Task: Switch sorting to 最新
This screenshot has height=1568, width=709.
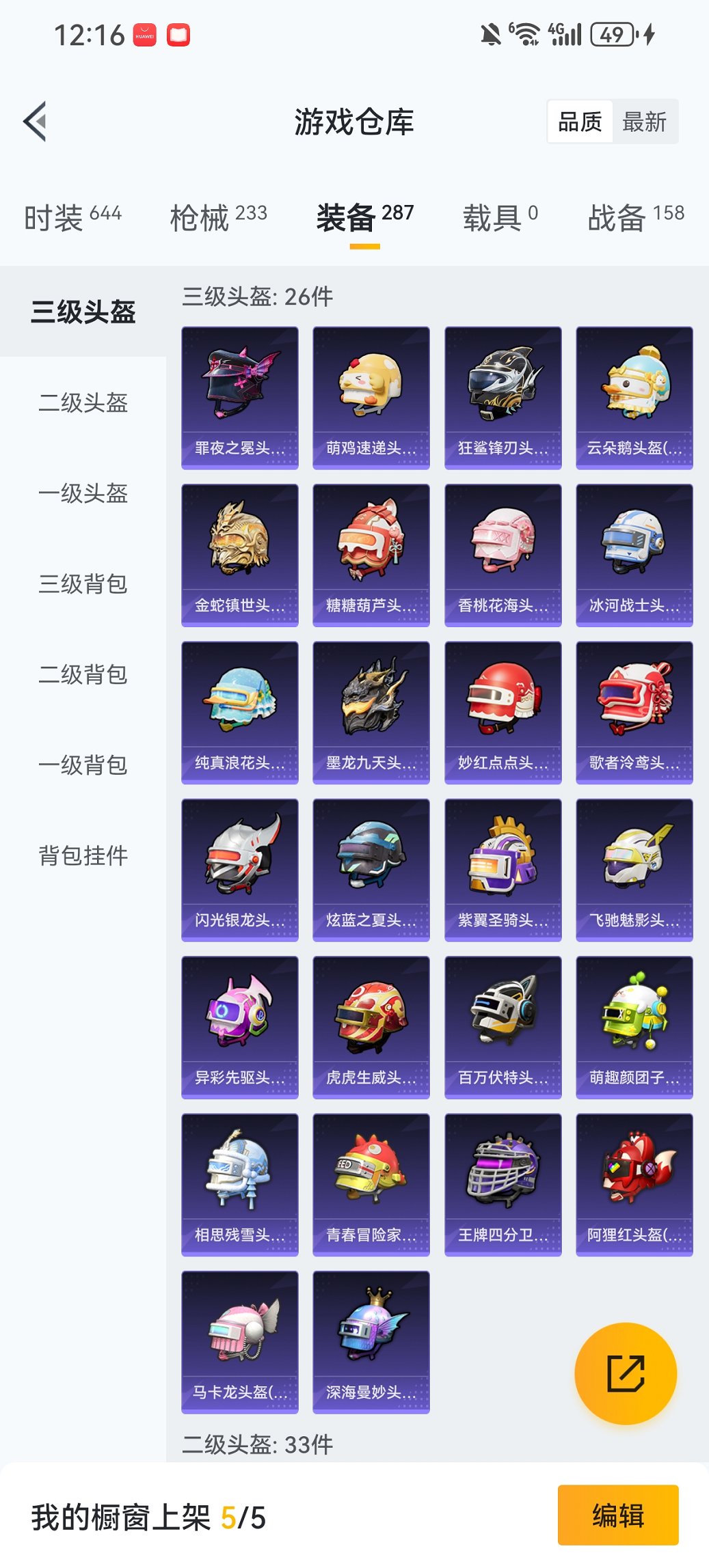Action: 644,121
